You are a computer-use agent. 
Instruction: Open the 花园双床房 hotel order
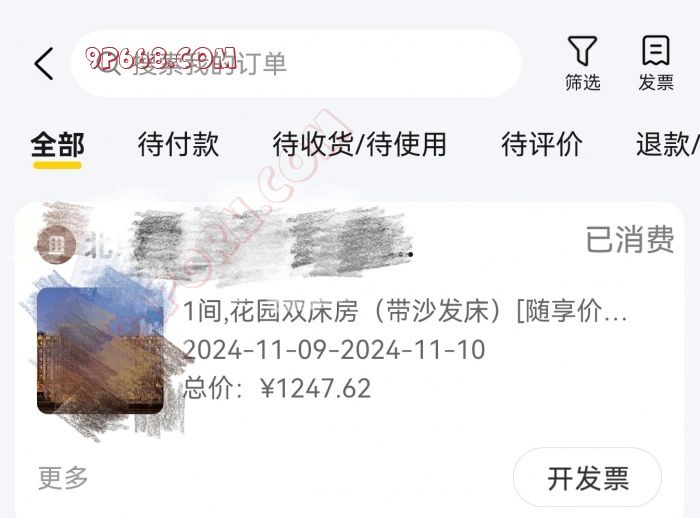point(405,313)
